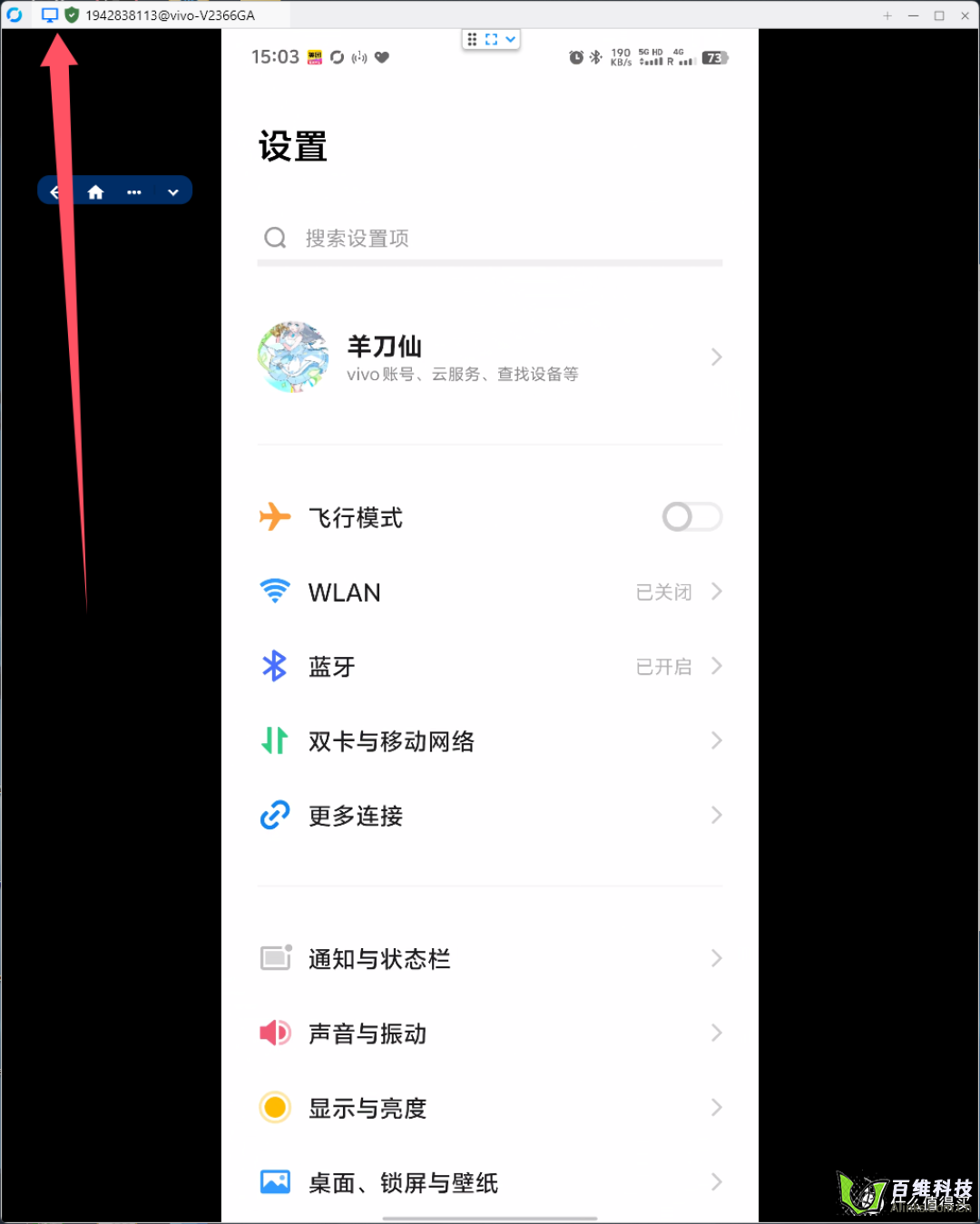The image size is (980, 1224).
Task: Open 桌面、锁屏与壁纸 settings
Action: [x=490, y=1182]
